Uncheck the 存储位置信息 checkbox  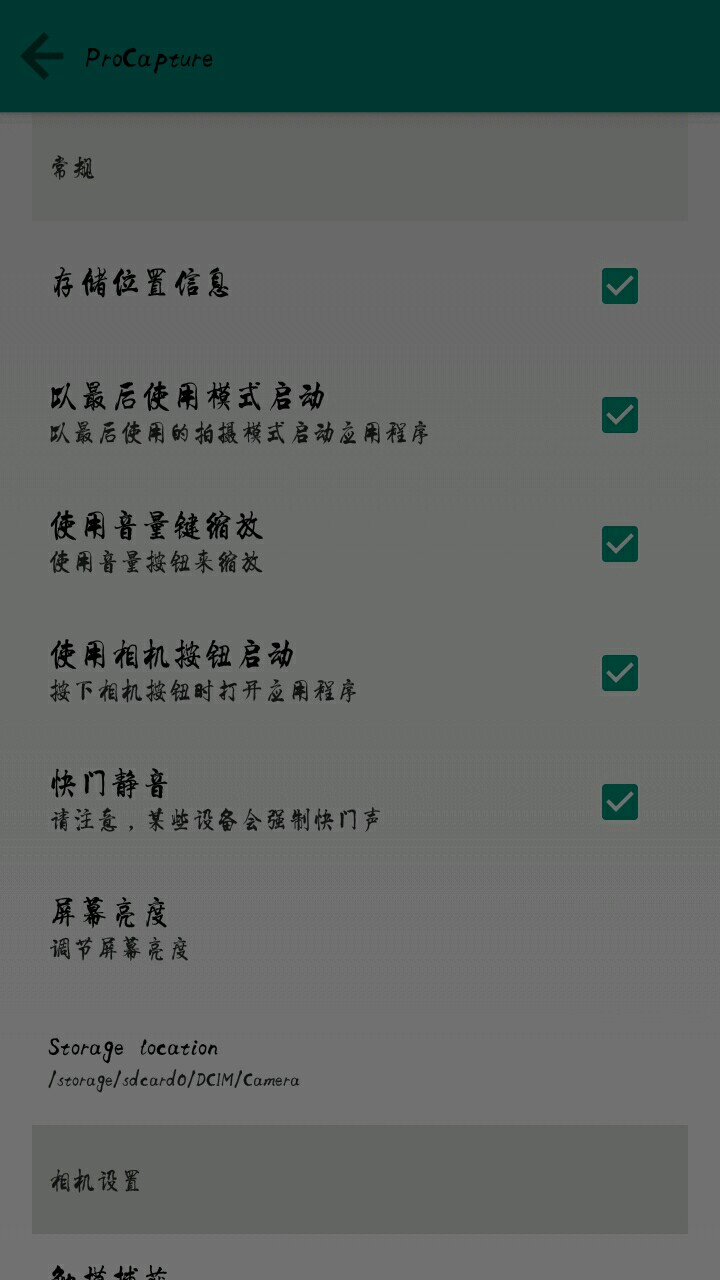[619, 286]
